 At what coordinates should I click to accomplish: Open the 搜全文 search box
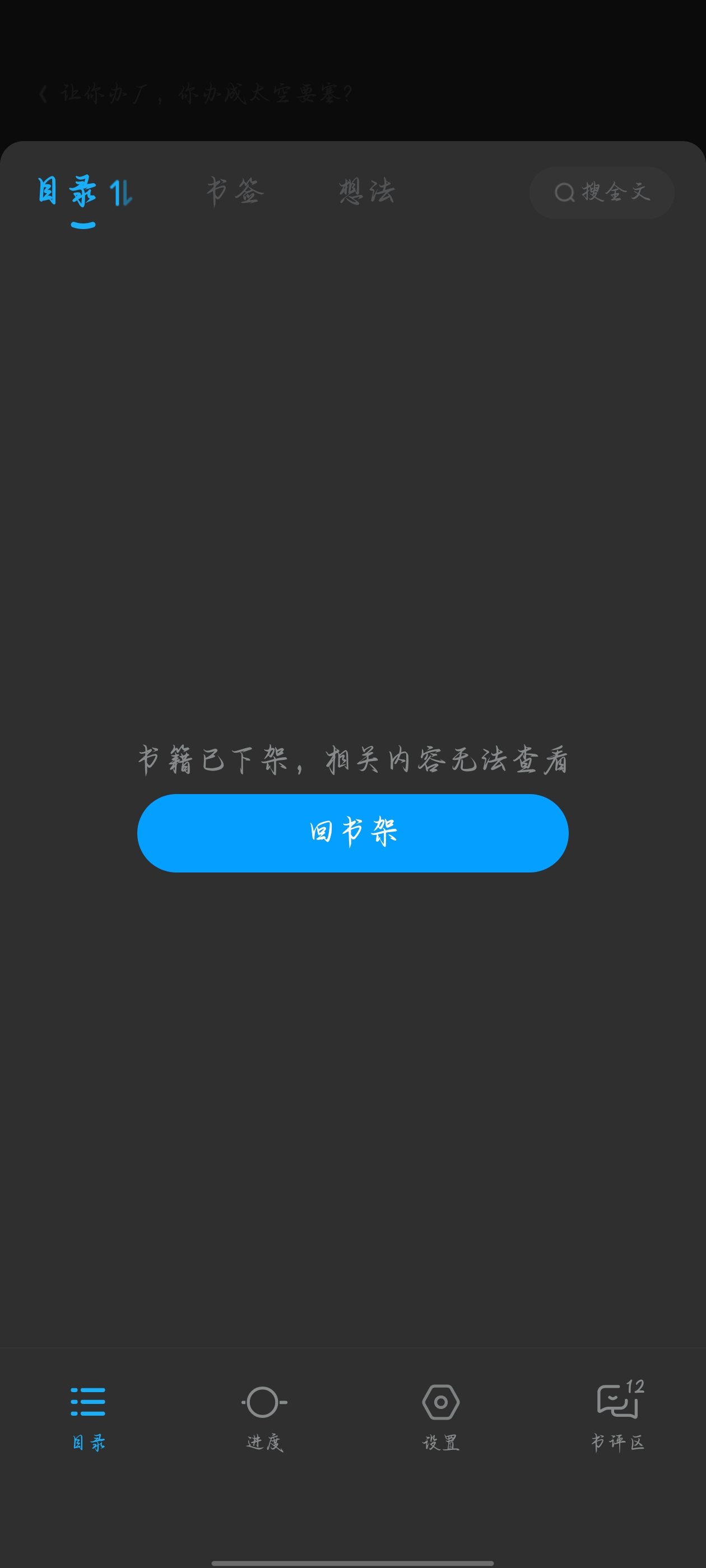pos(602,192)
